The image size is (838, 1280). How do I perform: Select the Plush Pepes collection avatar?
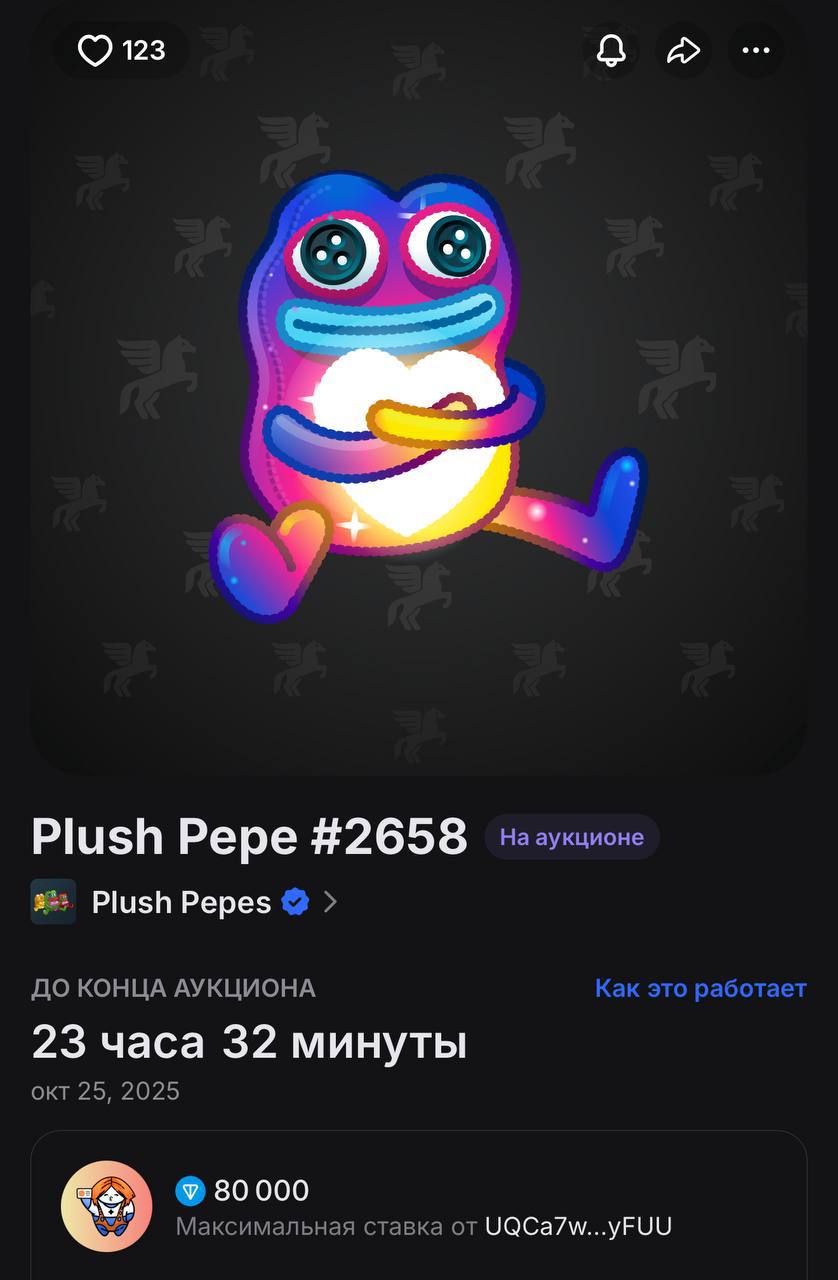[53, 902]
